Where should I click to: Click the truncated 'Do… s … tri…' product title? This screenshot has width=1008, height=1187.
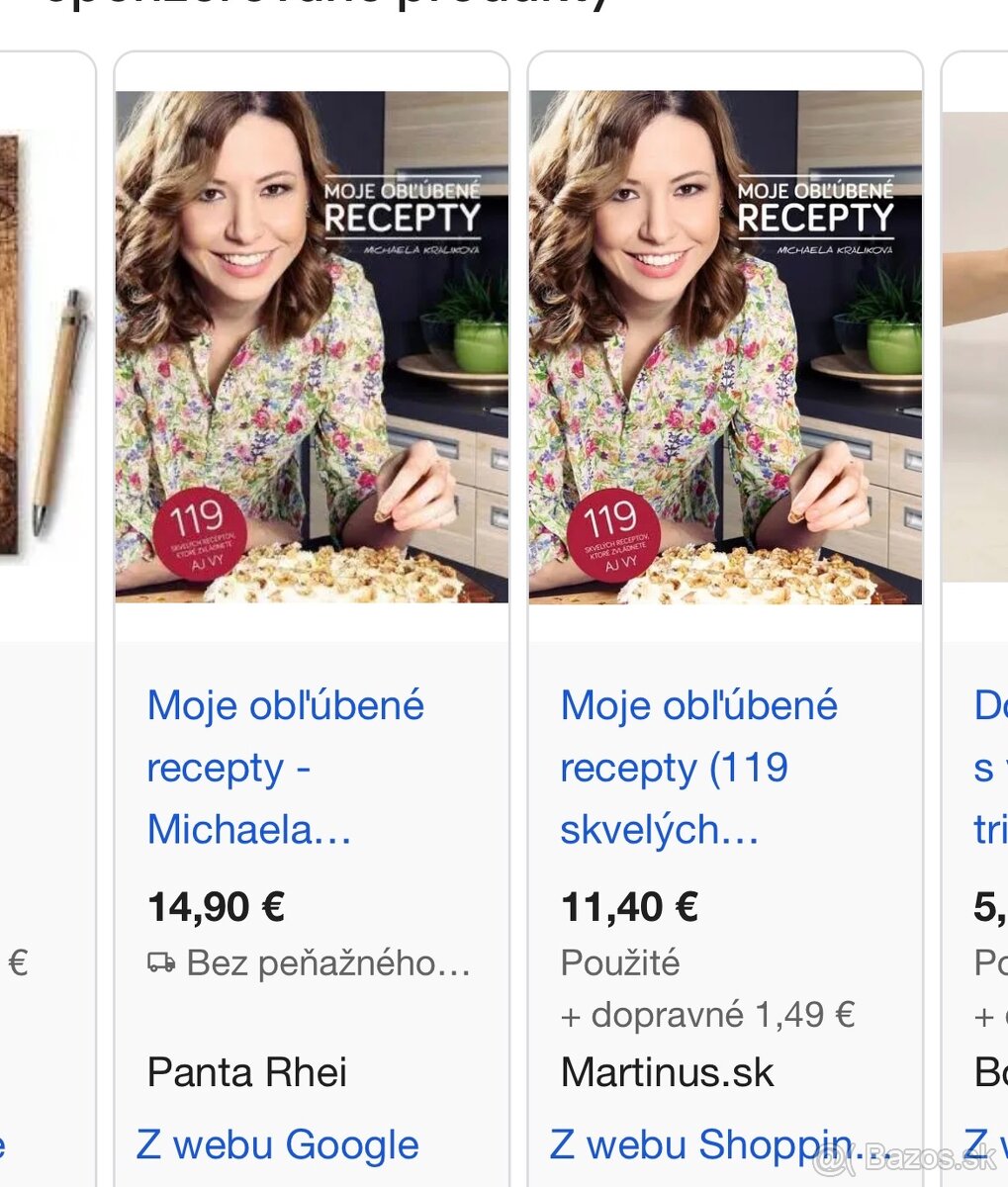[x=989, y=767]
